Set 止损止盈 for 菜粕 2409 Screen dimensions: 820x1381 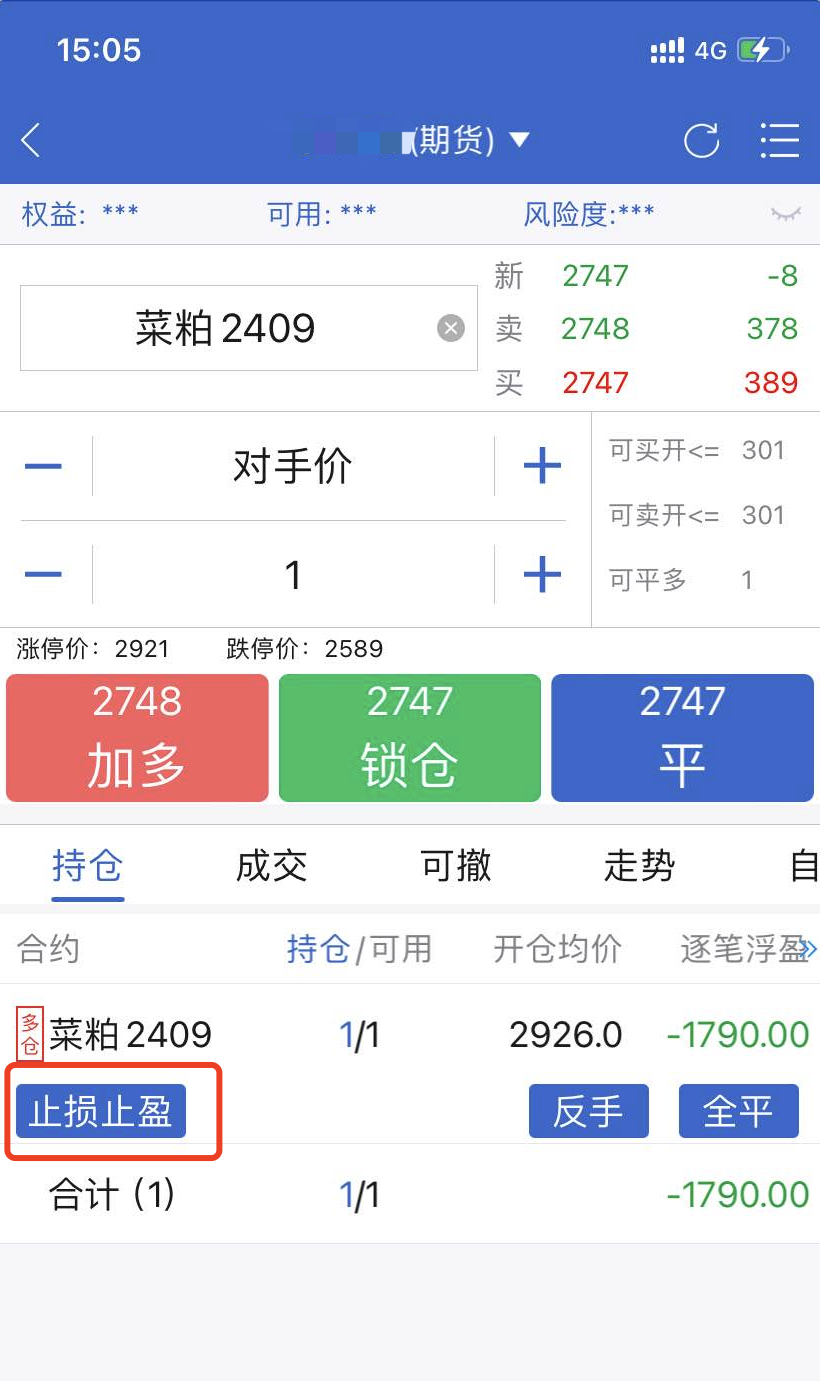(x=101, y=1112)
